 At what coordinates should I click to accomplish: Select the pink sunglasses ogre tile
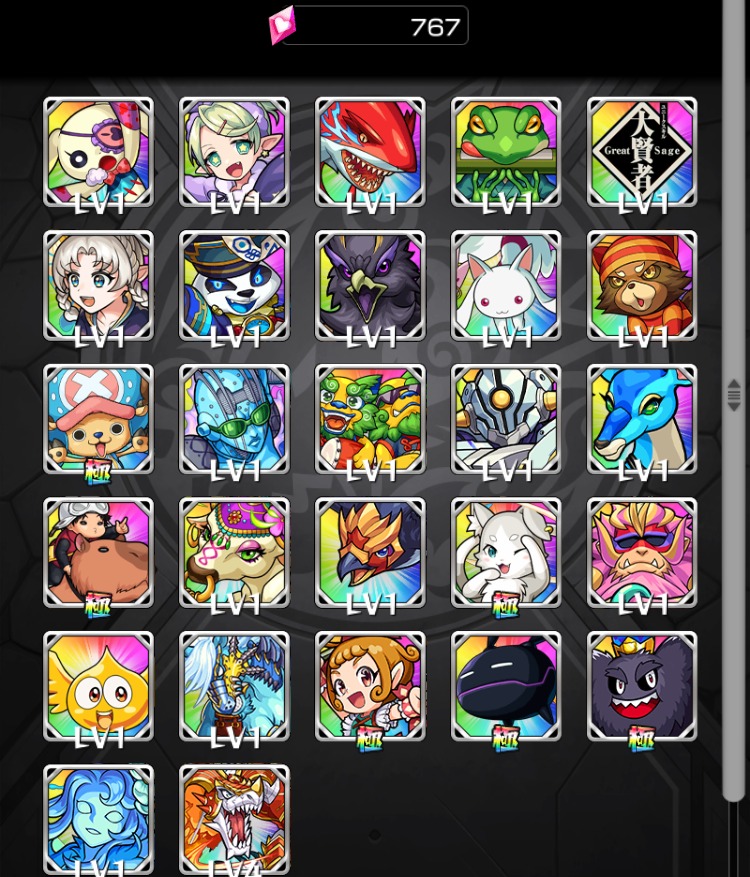pyautogui.click(x=642, y=552)
